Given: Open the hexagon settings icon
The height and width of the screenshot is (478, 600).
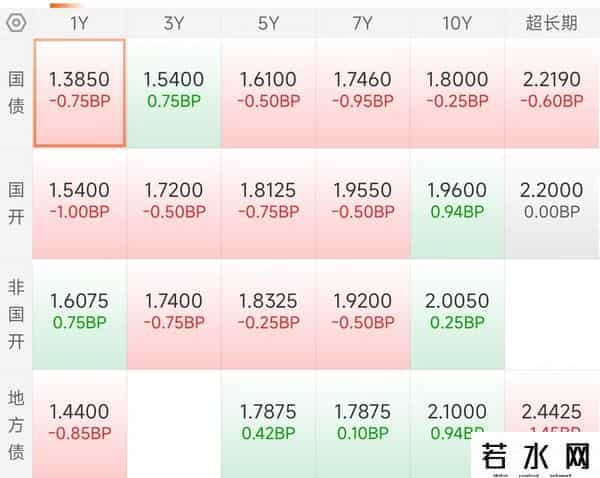Looking at the screenshot, I should click(16, 22).
